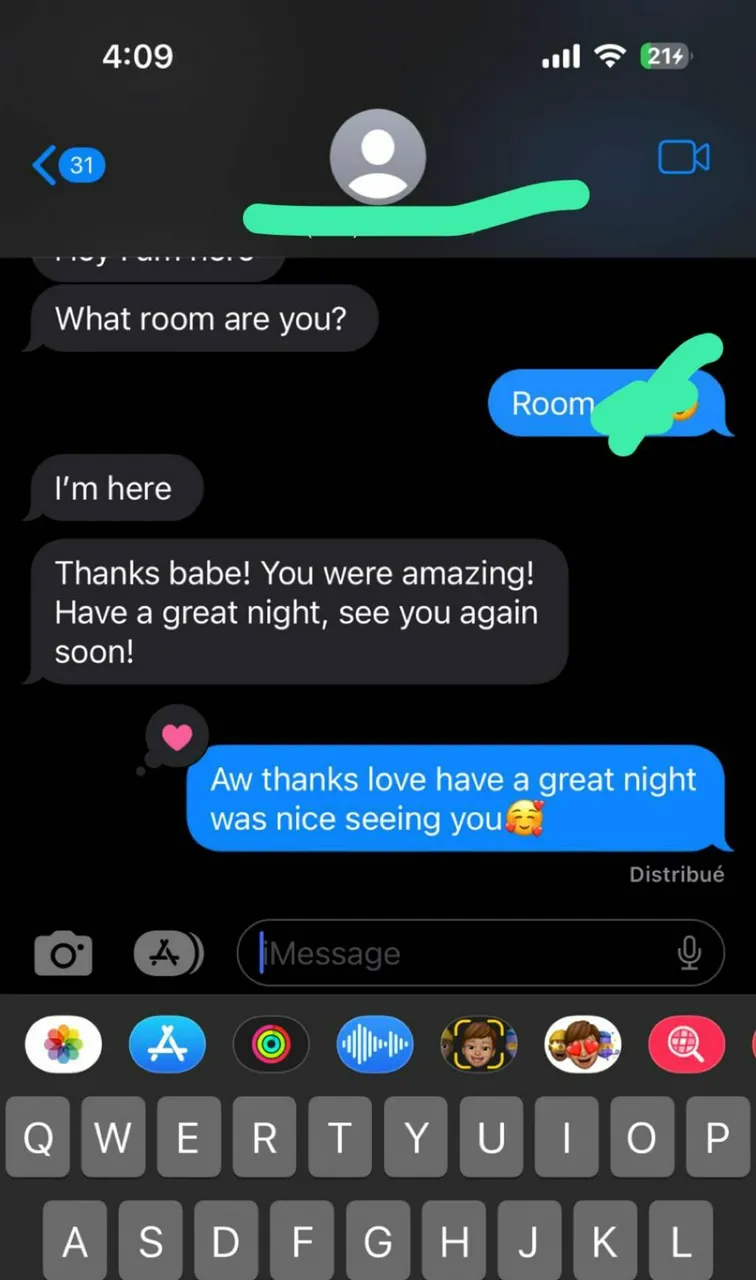The image size is (756, 1280).
Task: Open the #images web search app
Action: (686, 1045)
